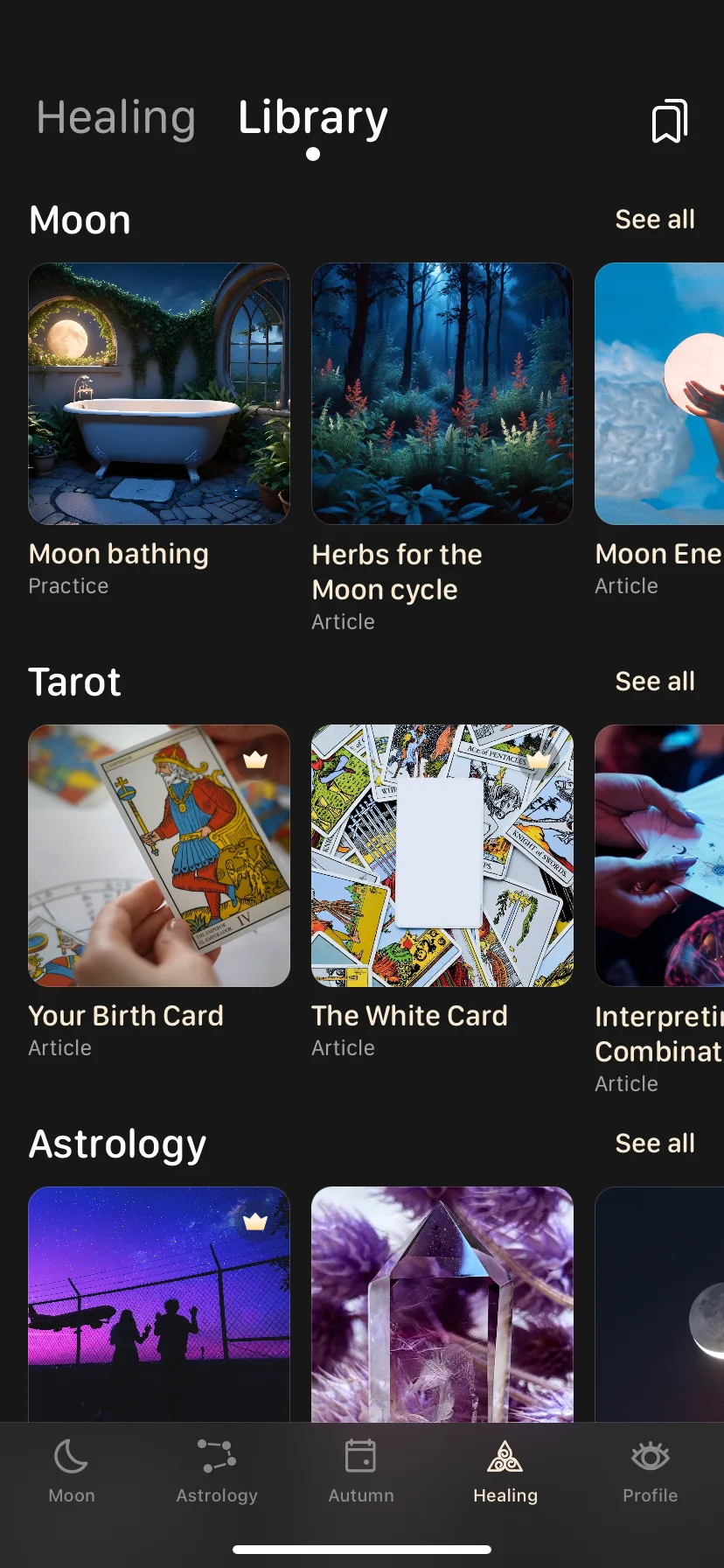Viewport: 724px width, 1568px height.
Task: Switch to the Healing top tab
Action: coord(116,117)
